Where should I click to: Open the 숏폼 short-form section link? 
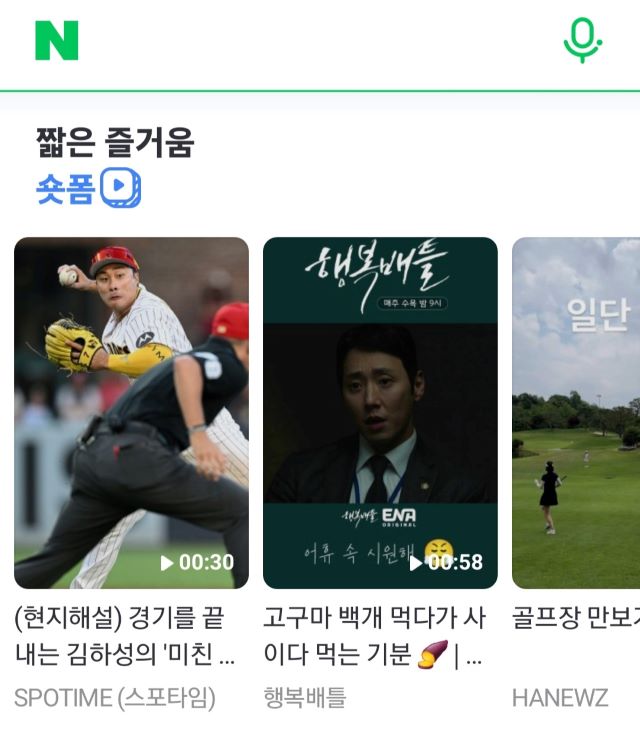tap(88, 187)
